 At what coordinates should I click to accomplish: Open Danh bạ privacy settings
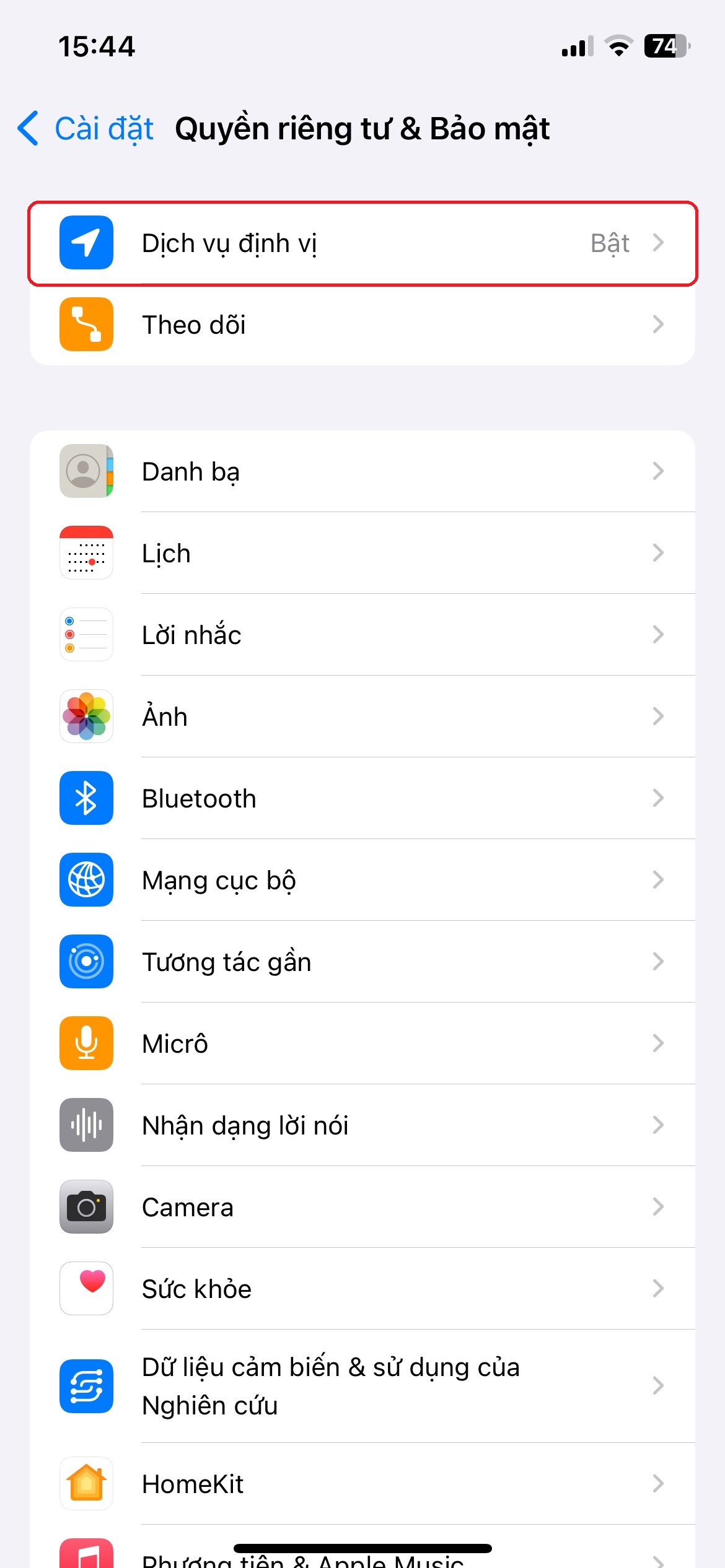tap(362, 471)
